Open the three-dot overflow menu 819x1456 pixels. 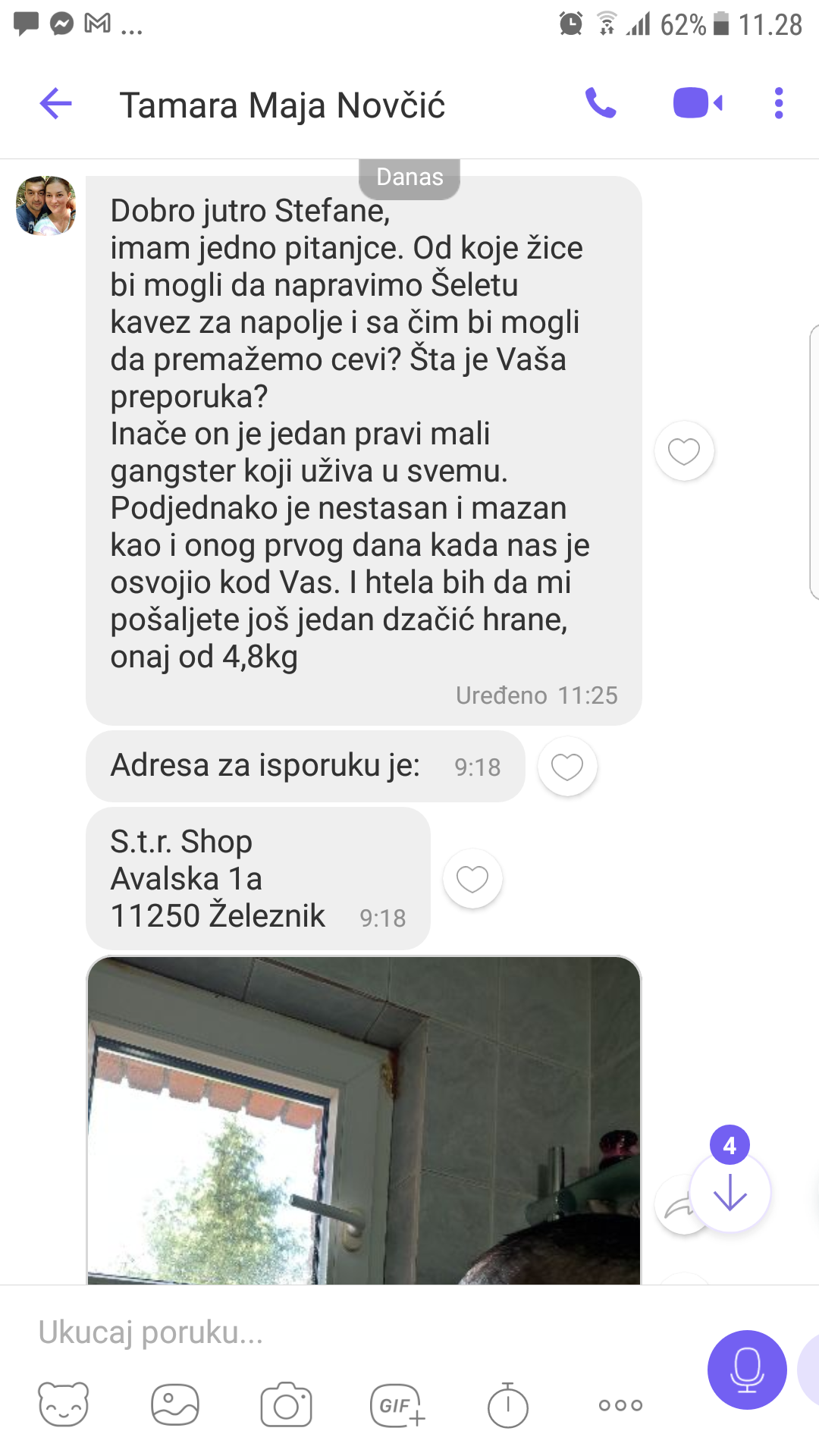tap(778, 103)
